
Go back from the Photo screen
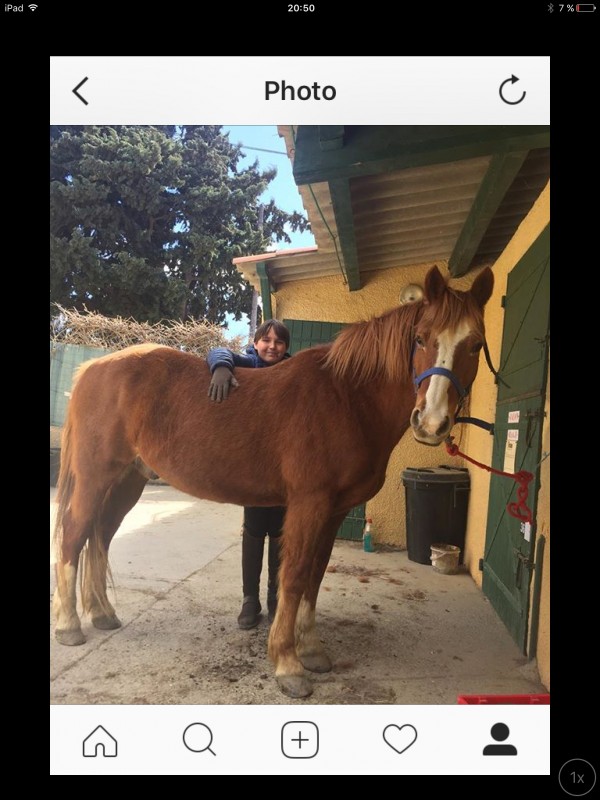(80, 91)
